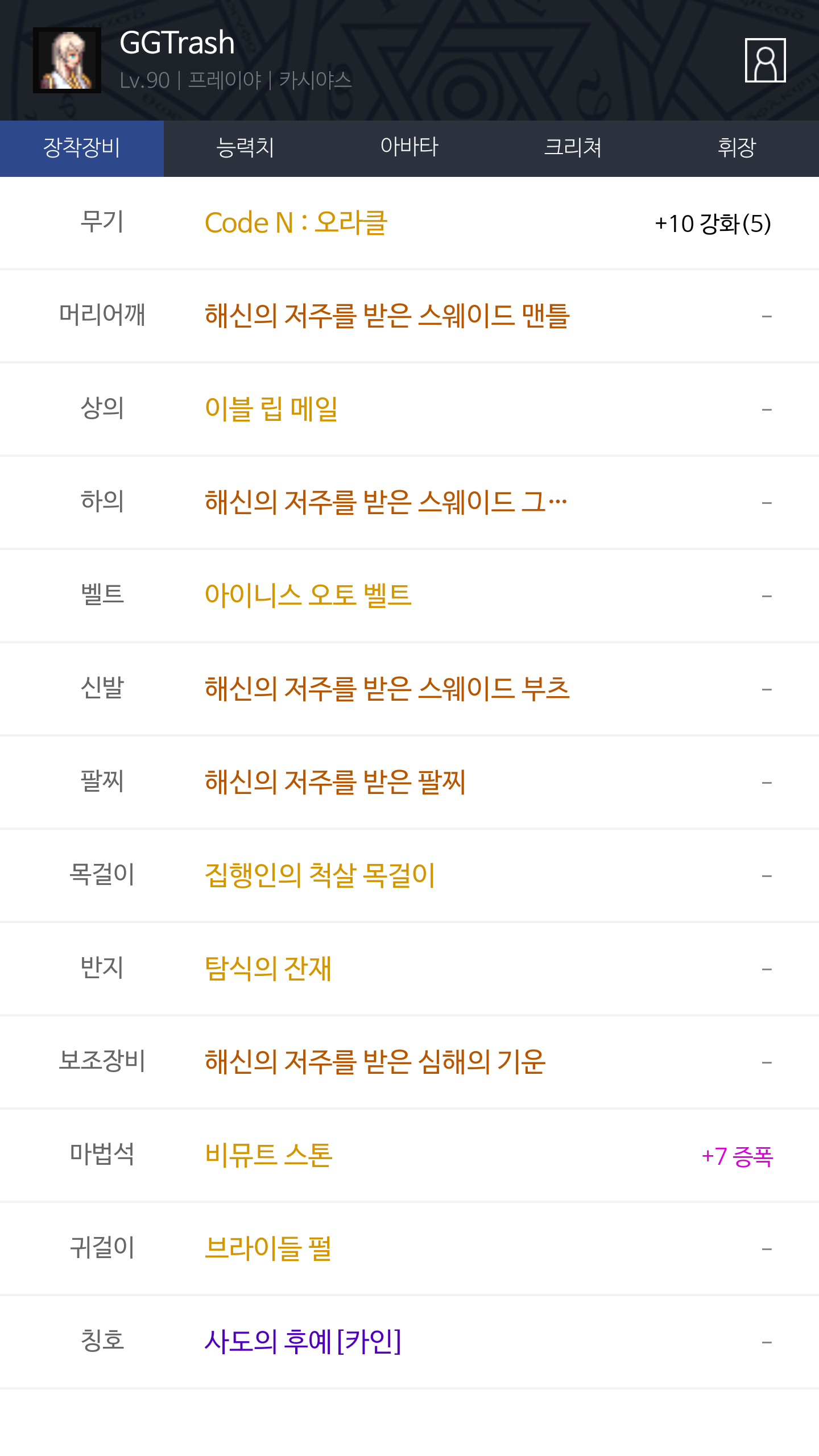Open the 이블 립 메일 item
819x1456 pixels.
click(271, 409)
